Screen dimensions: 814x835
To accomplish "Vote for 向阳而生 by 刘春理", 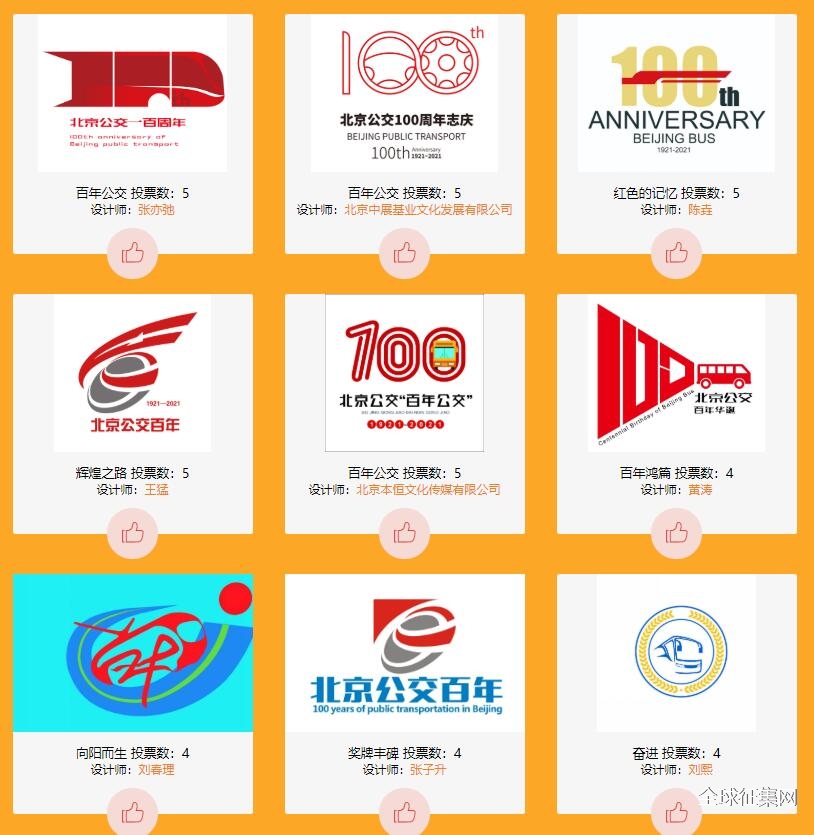I will coord(133,811).
